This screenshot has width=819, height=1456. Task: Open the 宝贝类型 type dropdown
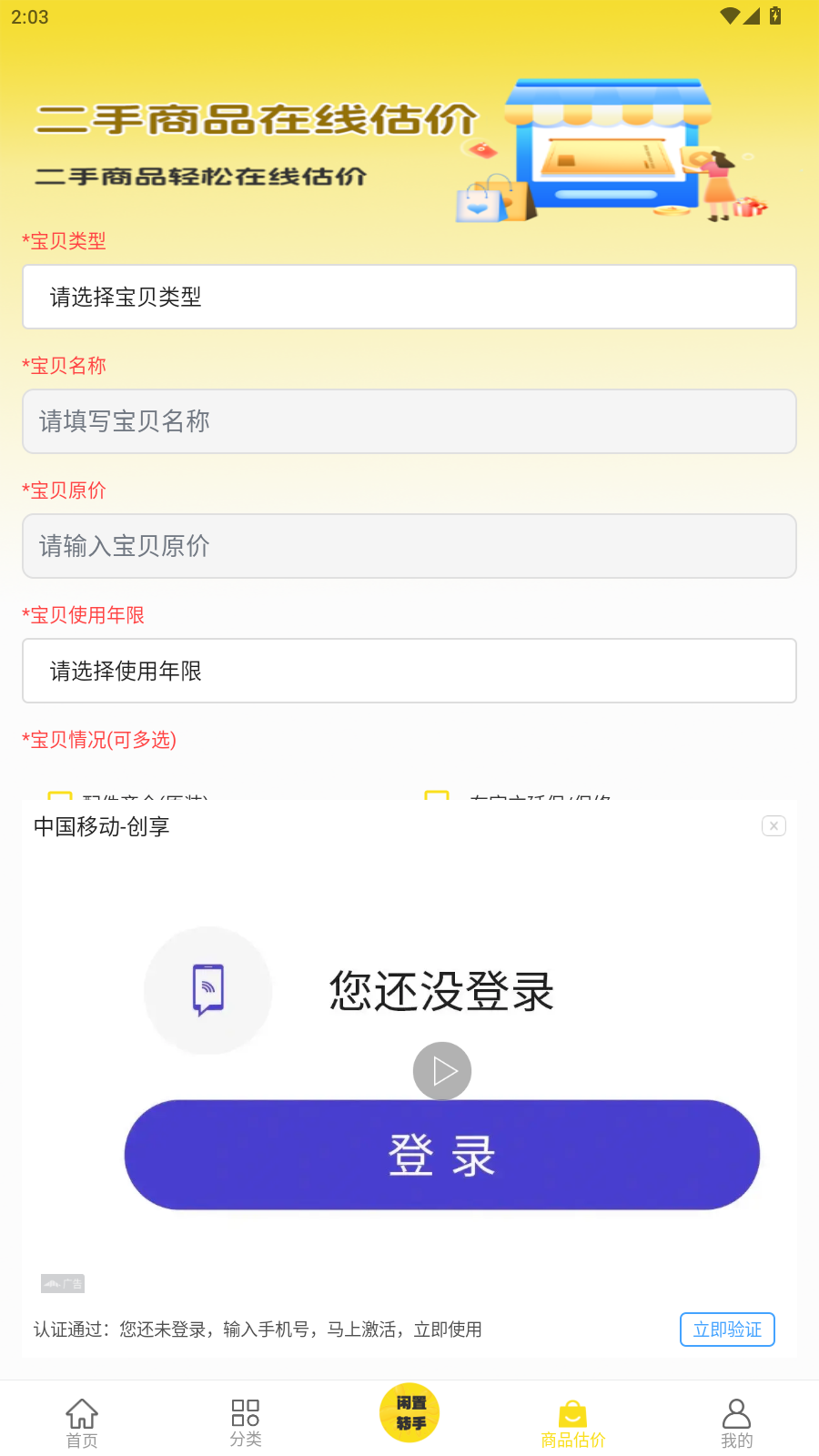pos(409,297)
